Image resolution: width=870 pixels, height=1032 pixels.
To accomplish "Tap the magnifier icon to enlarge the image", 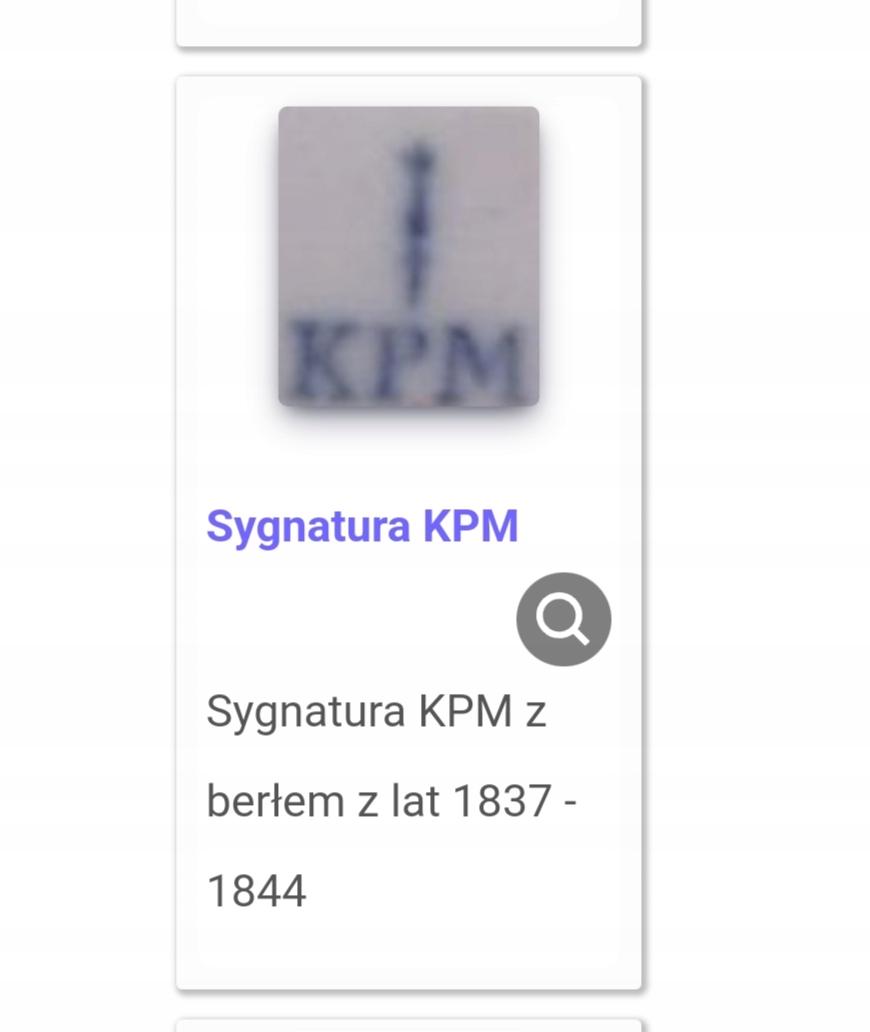I will [563, 619].
